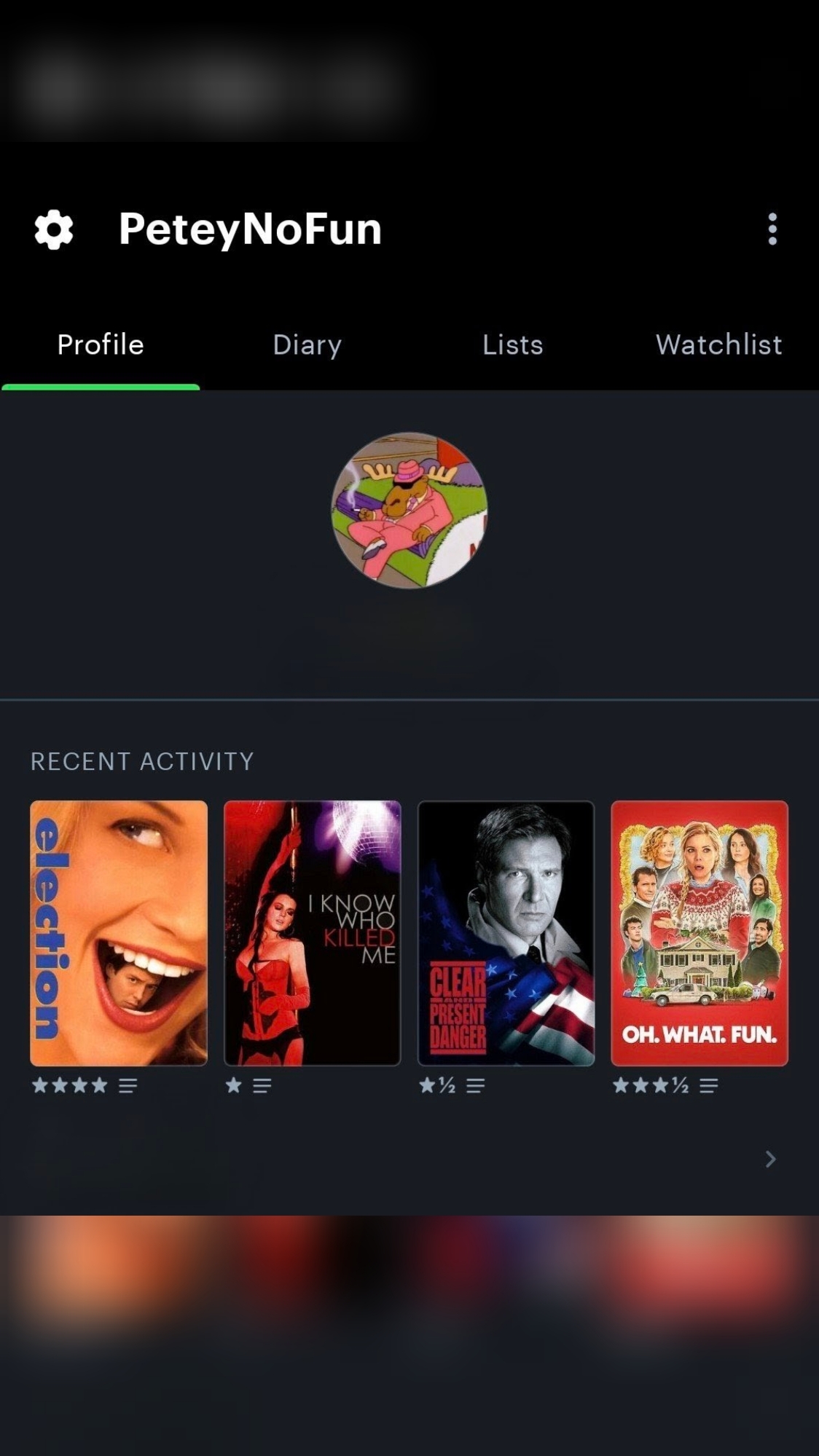Open I Know Who Killed Me poster

312,933
